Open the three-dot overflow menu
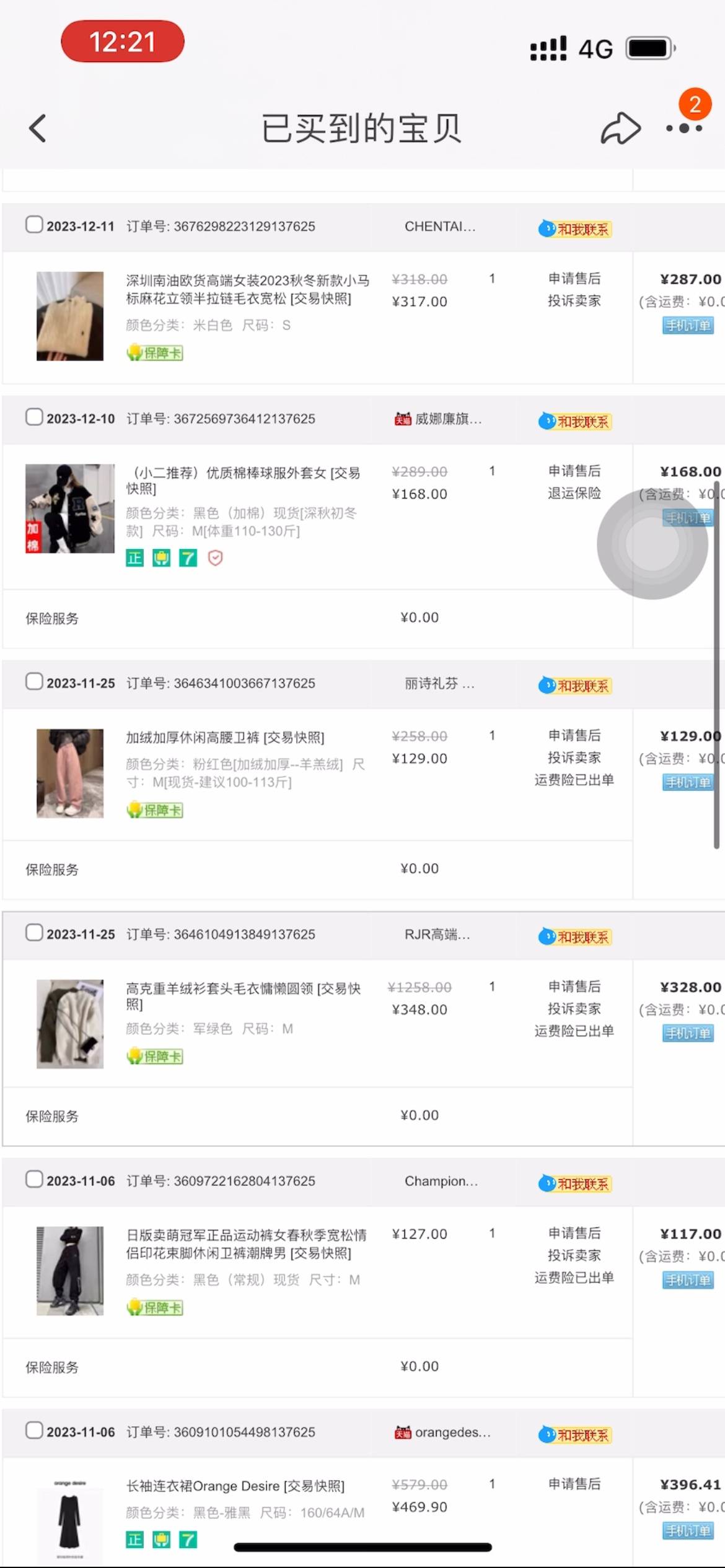 (x=684, y=129)
